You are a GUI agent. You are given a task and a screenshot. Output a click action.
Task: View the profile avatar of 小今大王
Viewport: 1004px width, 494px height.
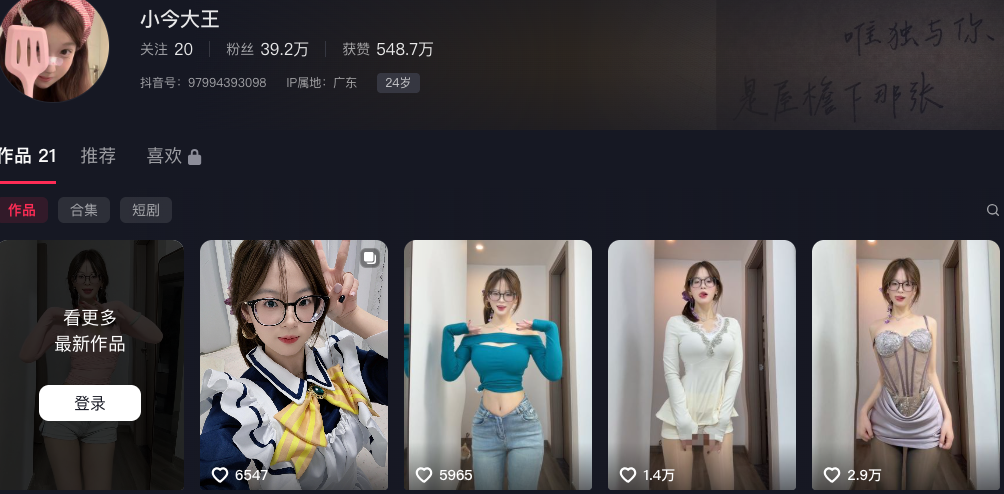click(x=57, y=52)
